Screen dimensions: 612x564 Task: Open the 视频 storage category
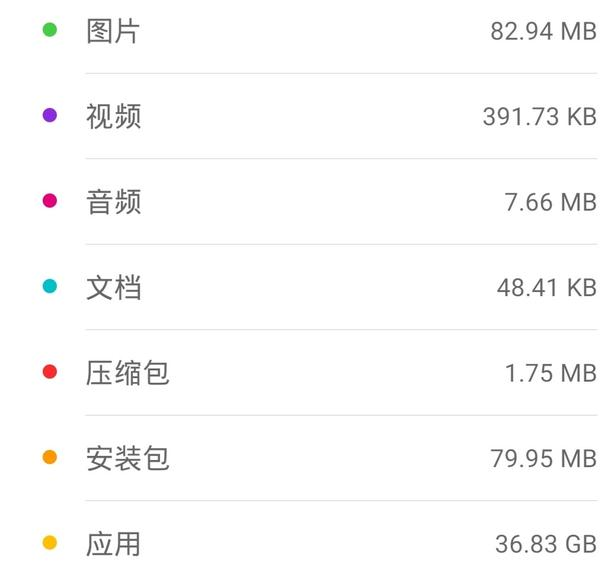306,116
